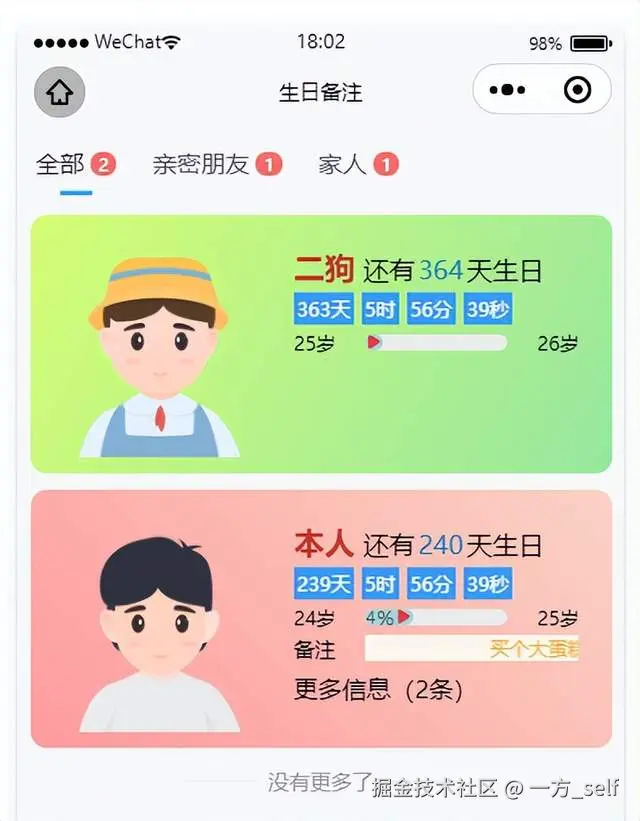Select the 家人 tab
The height and width of the screenshot is (821, 640).
[x=343, y=164]
